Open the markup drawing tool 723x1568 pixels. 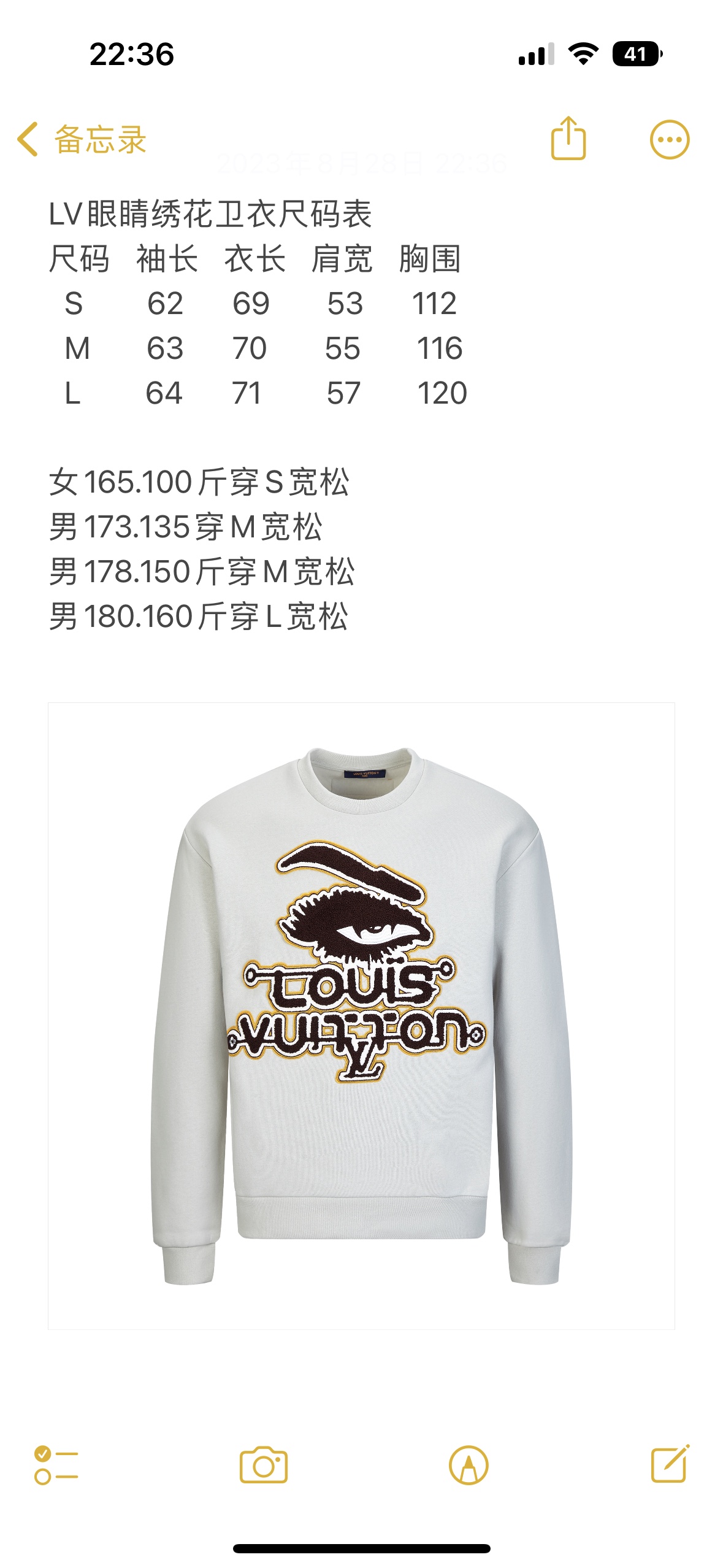pos(469,1466)
